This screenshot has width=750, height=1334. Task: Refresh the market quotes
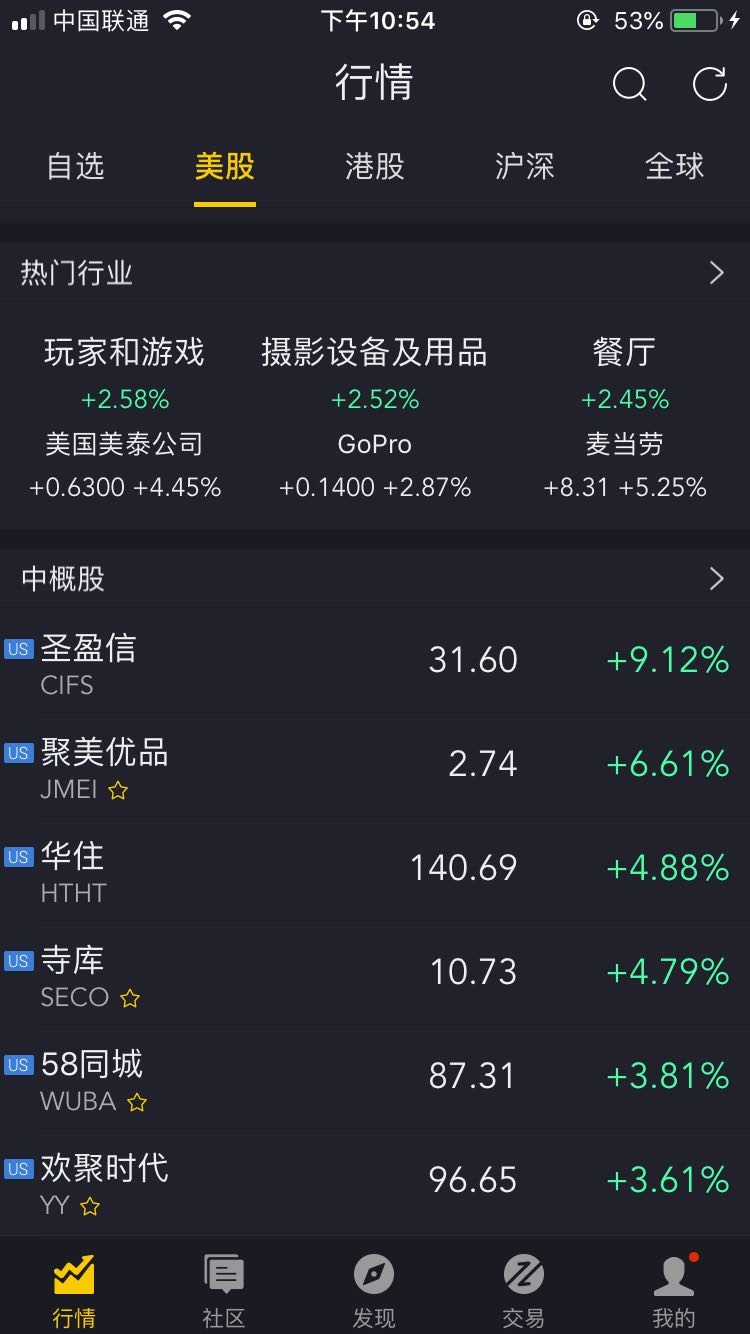[x=709, y=85]
